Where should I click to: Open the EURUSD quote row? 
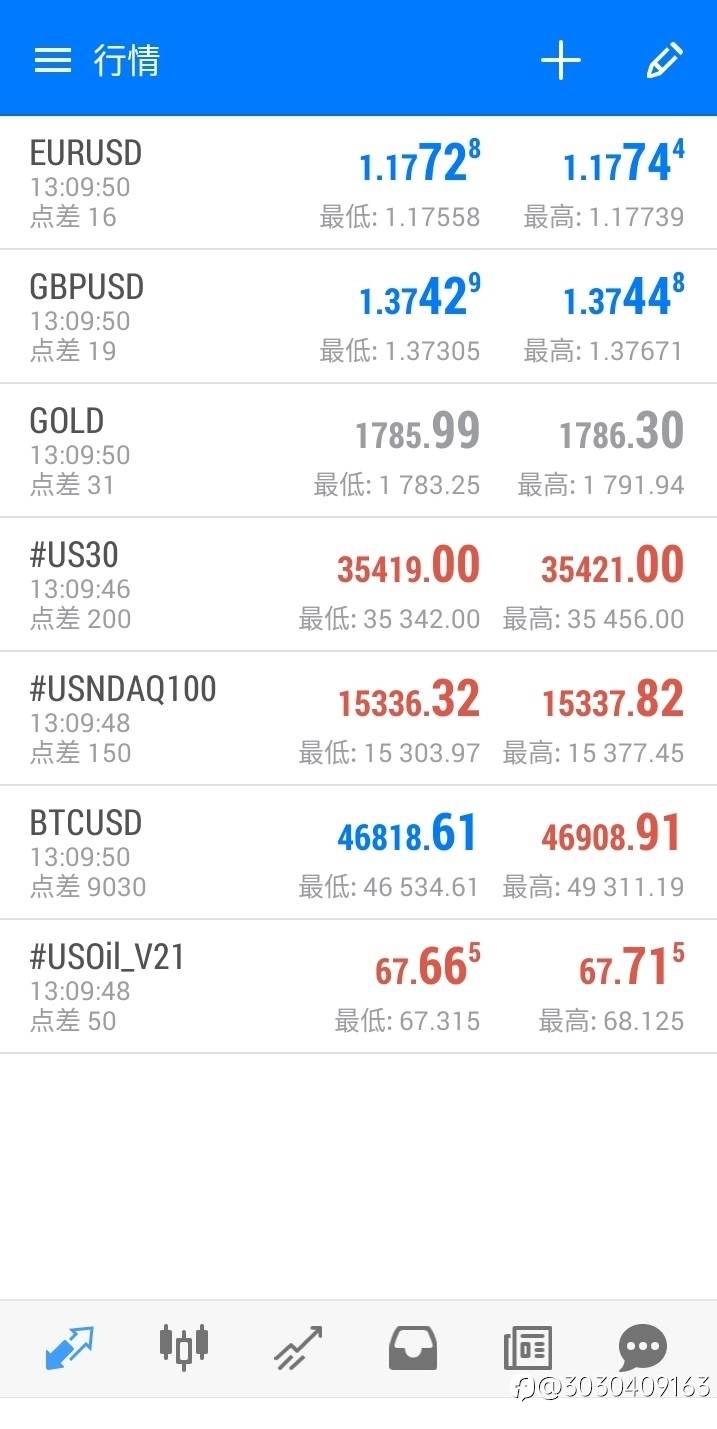pyautogui.click(x=358, y=183)
